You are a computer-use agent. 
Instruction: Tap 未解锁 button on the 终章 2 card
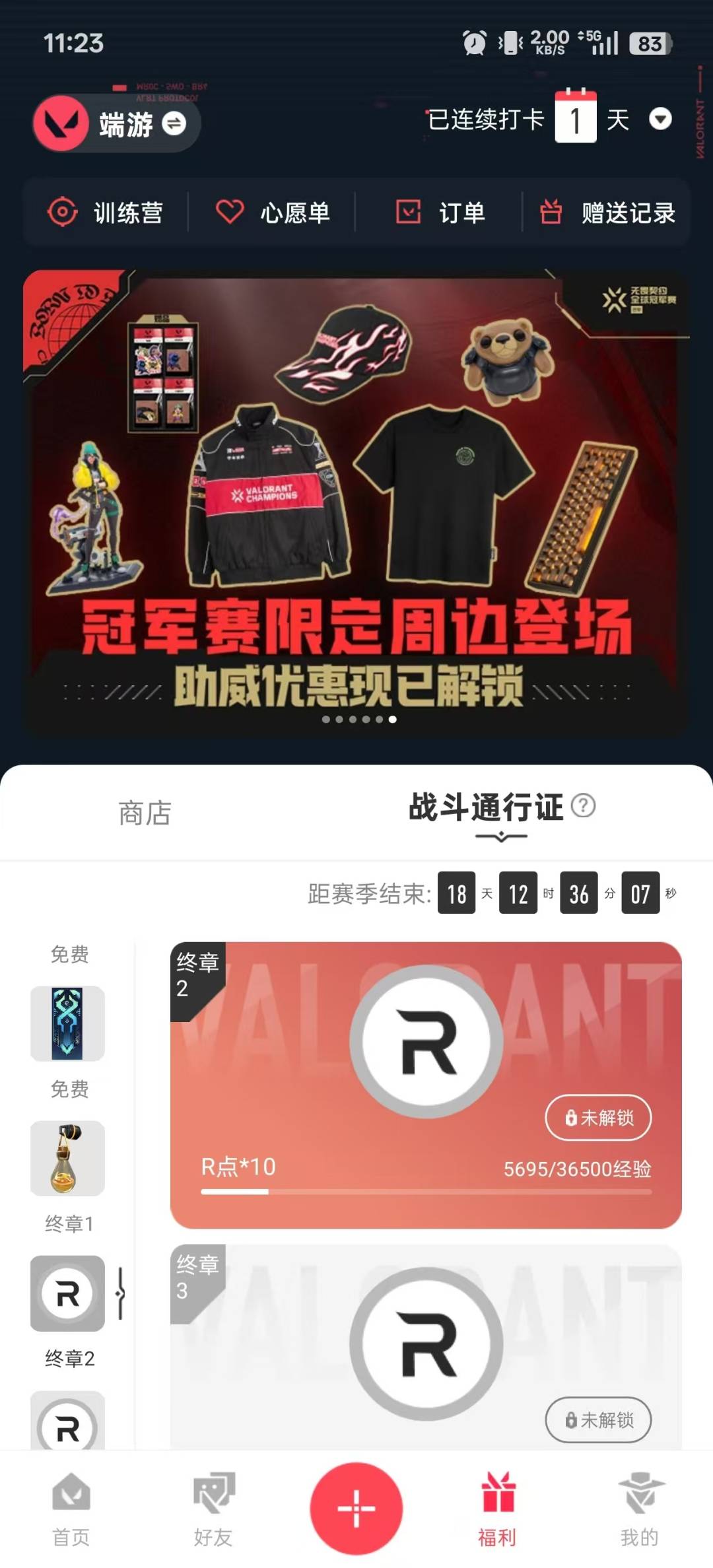click(598, 1118)
